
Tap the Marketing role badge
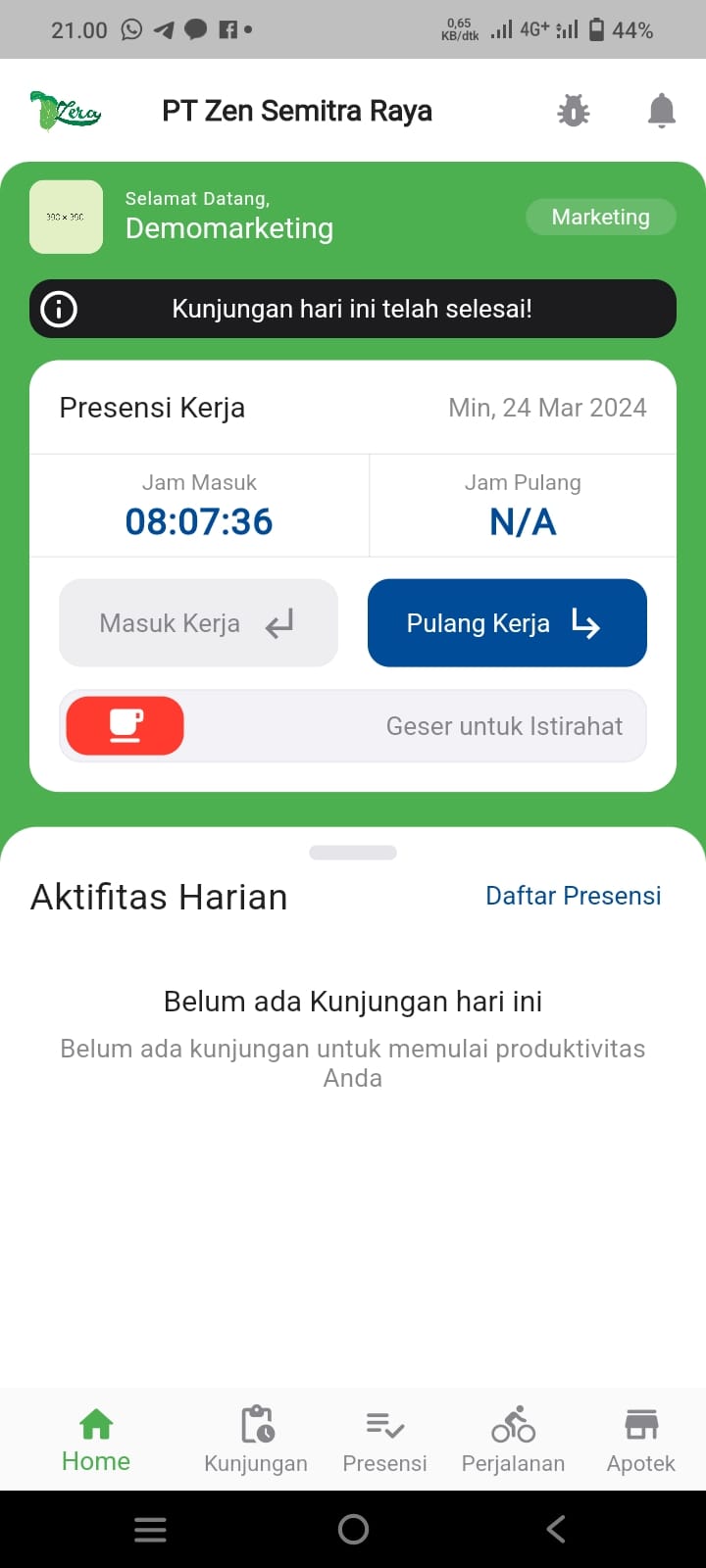600,217
